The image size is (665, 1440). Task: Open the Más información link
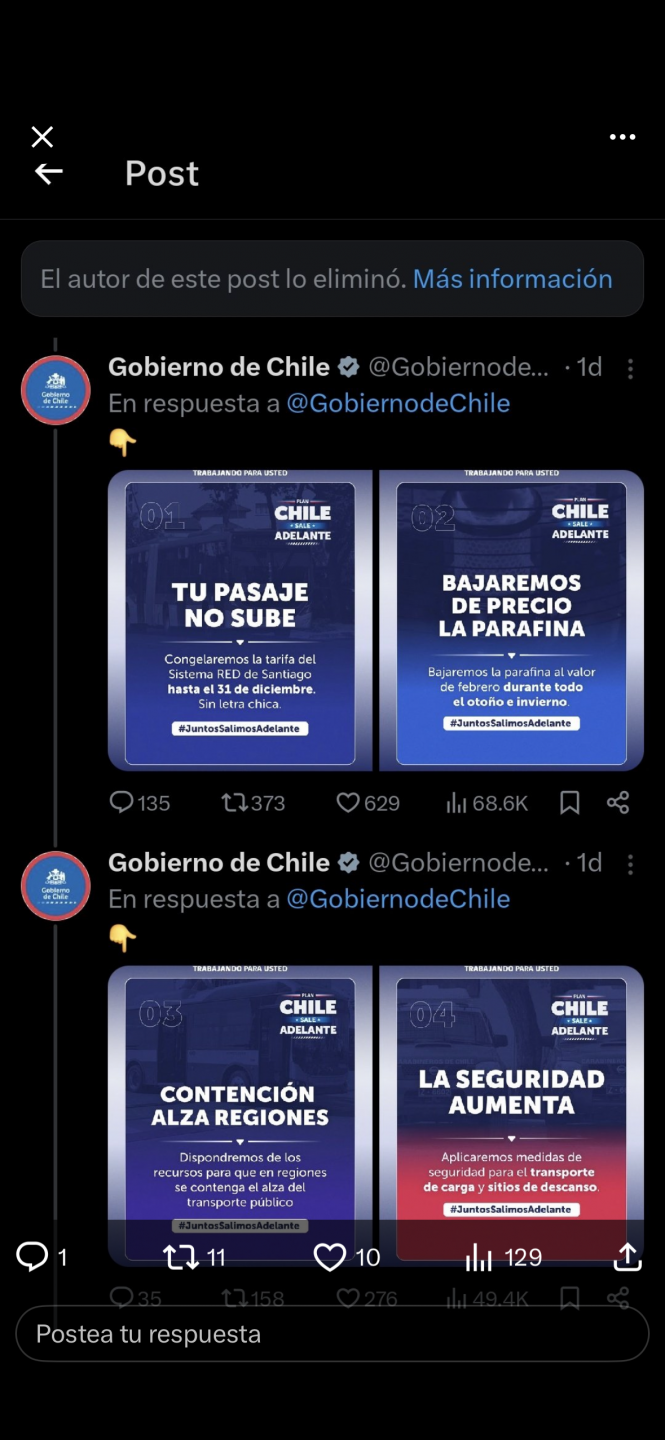(512, 278)
